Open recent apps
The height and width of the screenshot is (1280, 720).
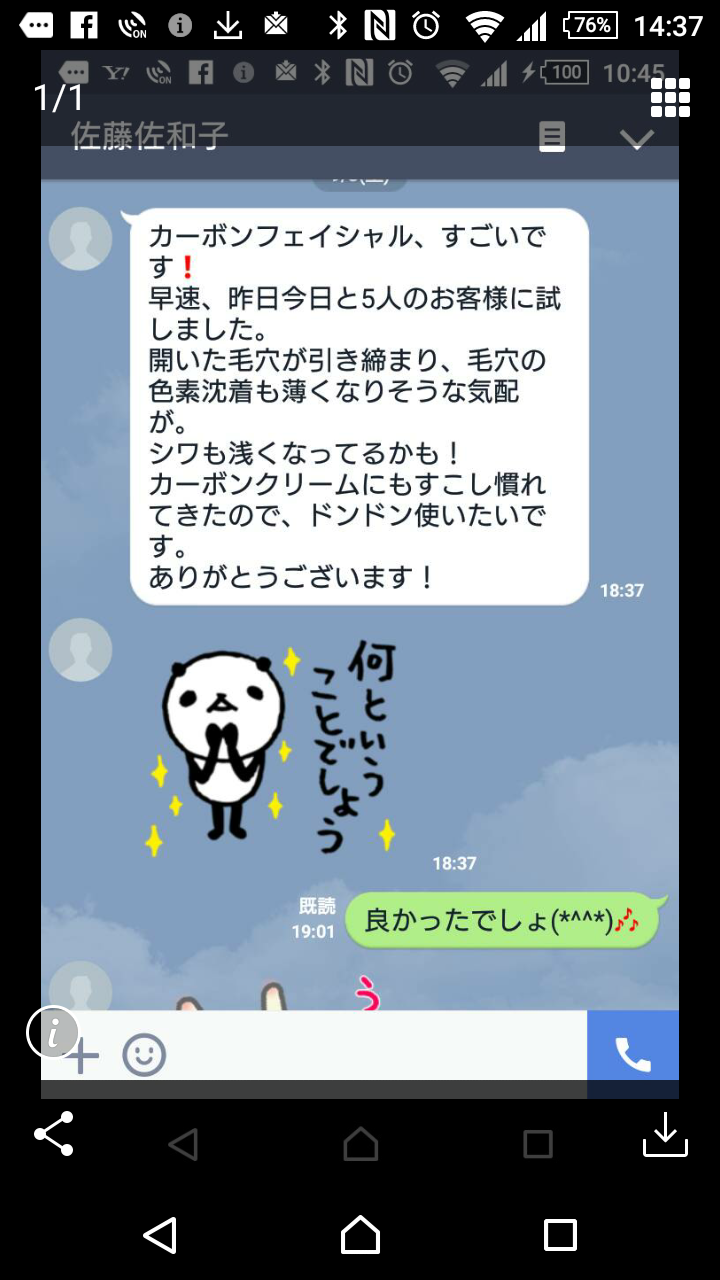point(560,1235)
